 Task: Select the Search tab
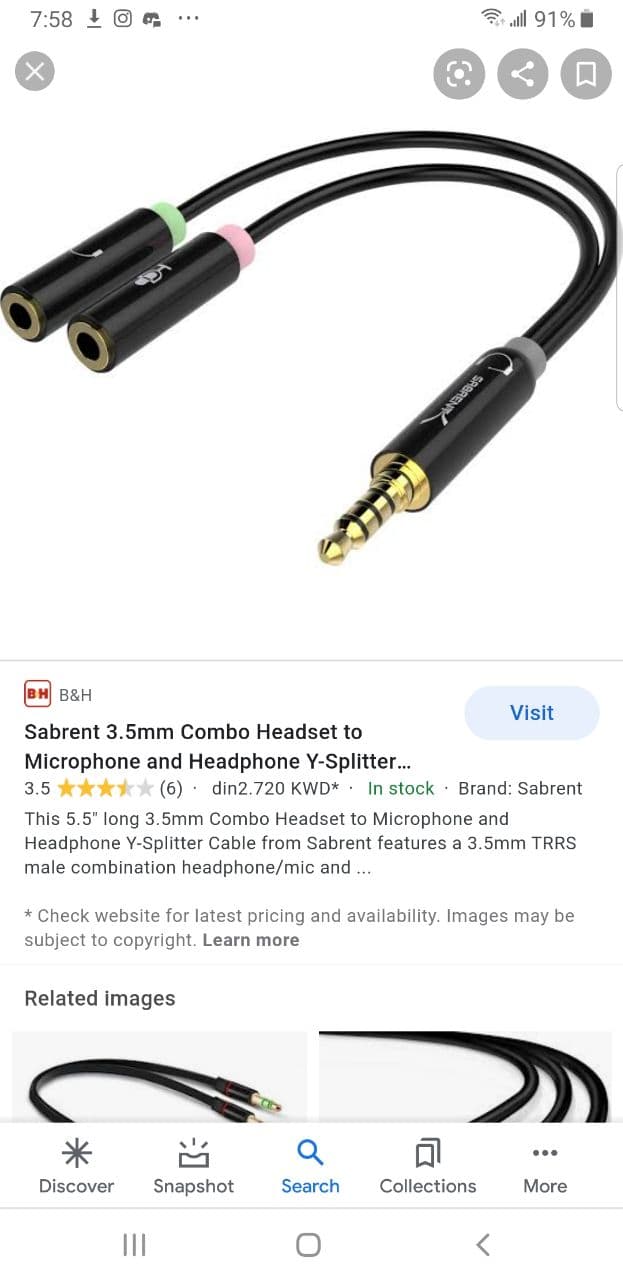pyautogui.click(x=310, y=1166)
